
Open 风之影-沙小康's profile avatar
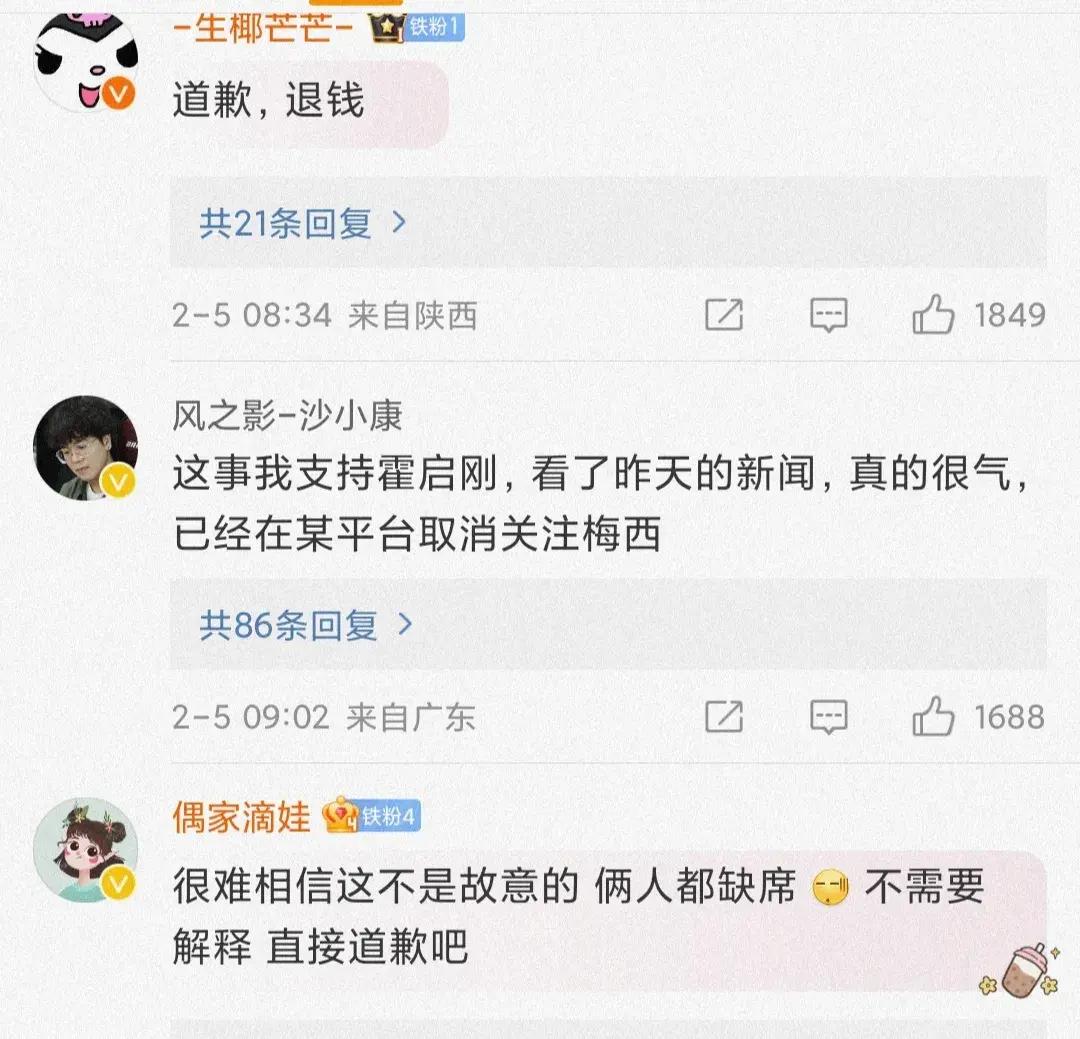point(85,446)
